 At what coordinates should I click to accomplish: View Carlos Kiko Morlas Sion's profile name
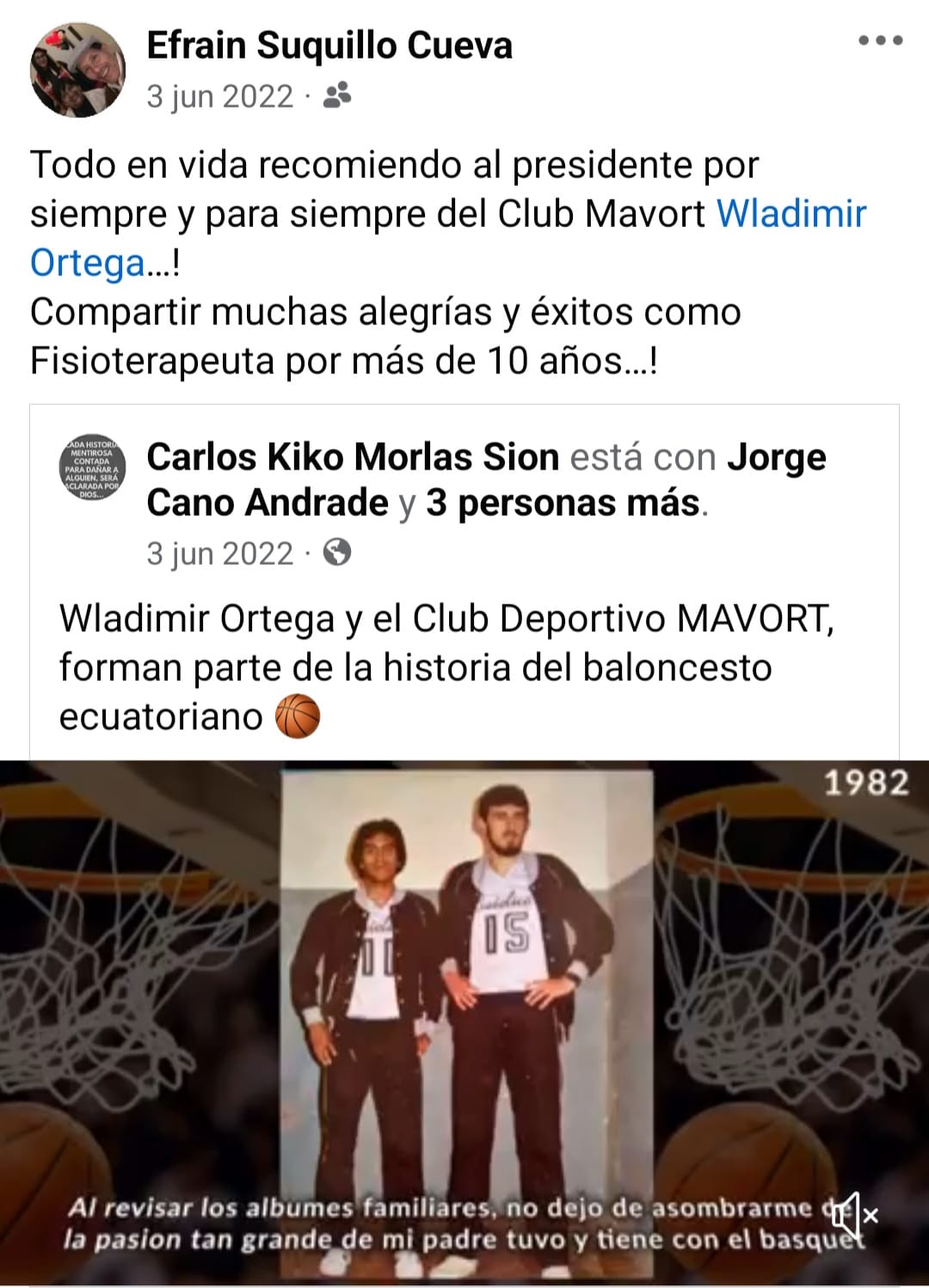(x=353, y=457)
